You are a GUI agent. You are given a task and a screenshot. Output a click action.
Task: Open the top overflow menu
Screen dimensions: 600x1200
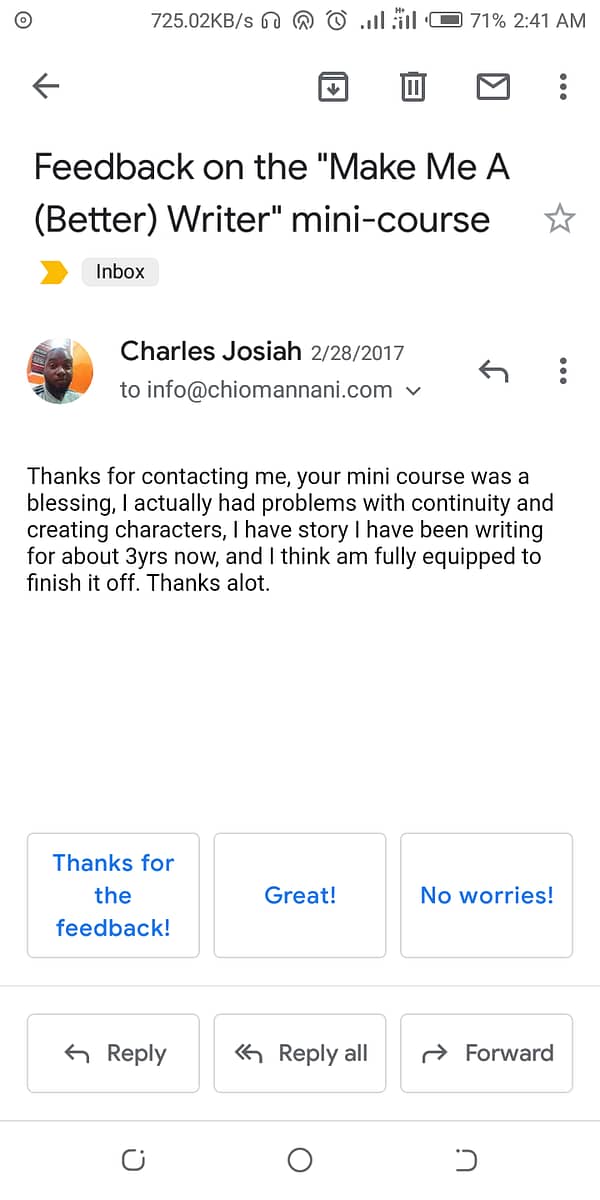click(x=563, y=87)
